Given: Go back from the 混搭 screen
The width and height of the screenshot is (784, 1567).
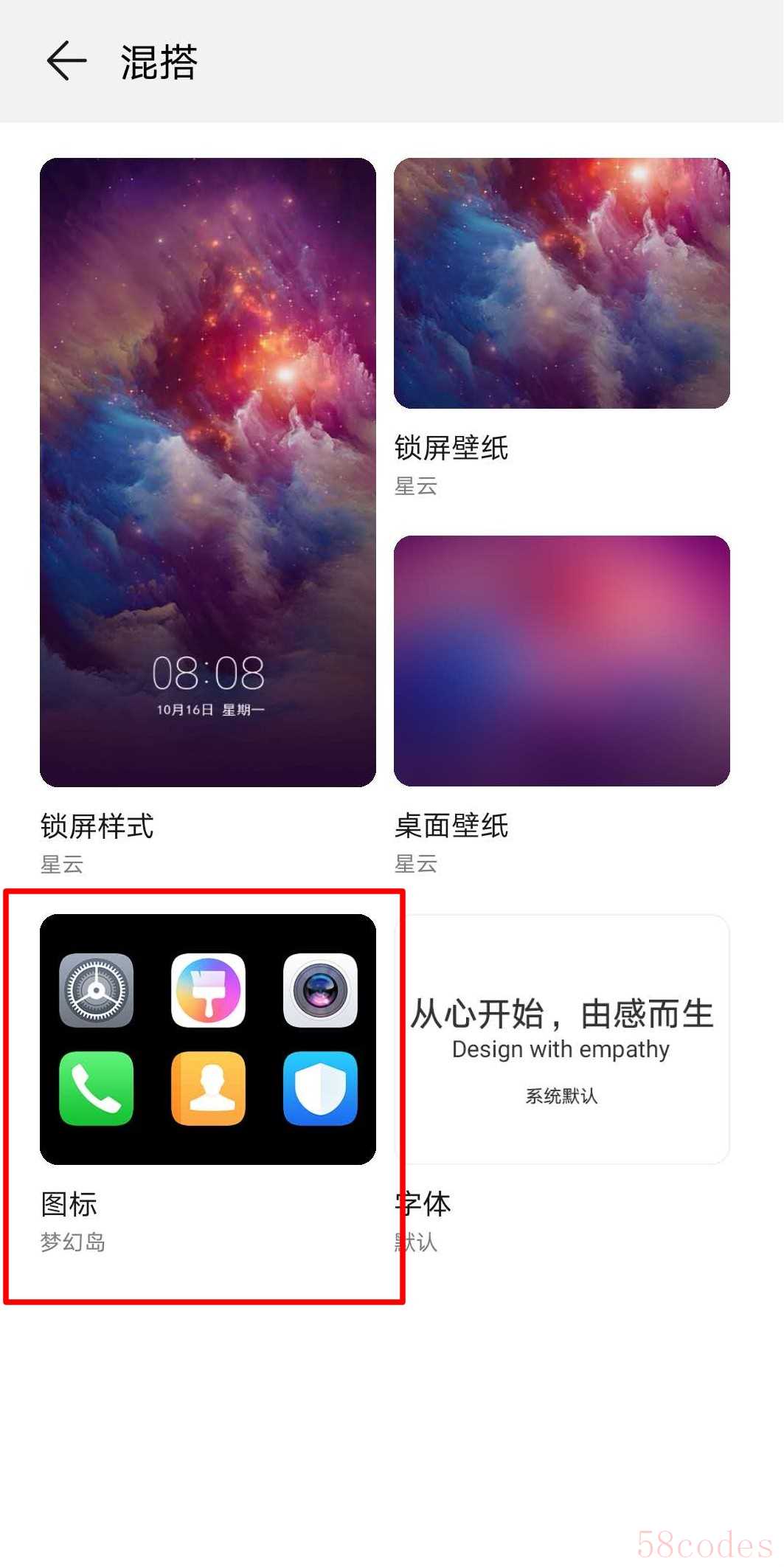Looking at the screenshot, I should tap(66, 60).
